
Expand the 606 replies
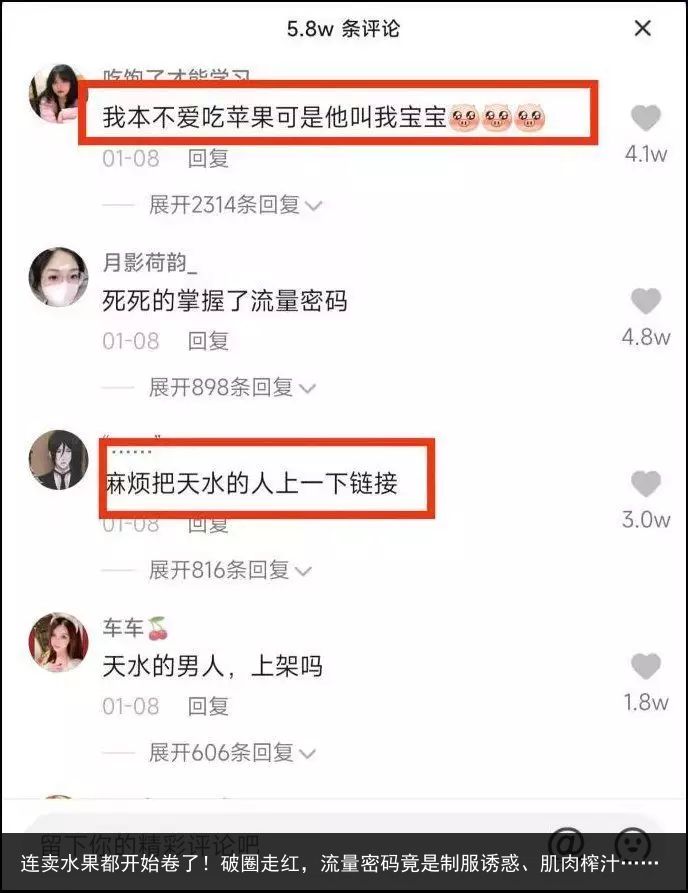pos(231,752)
